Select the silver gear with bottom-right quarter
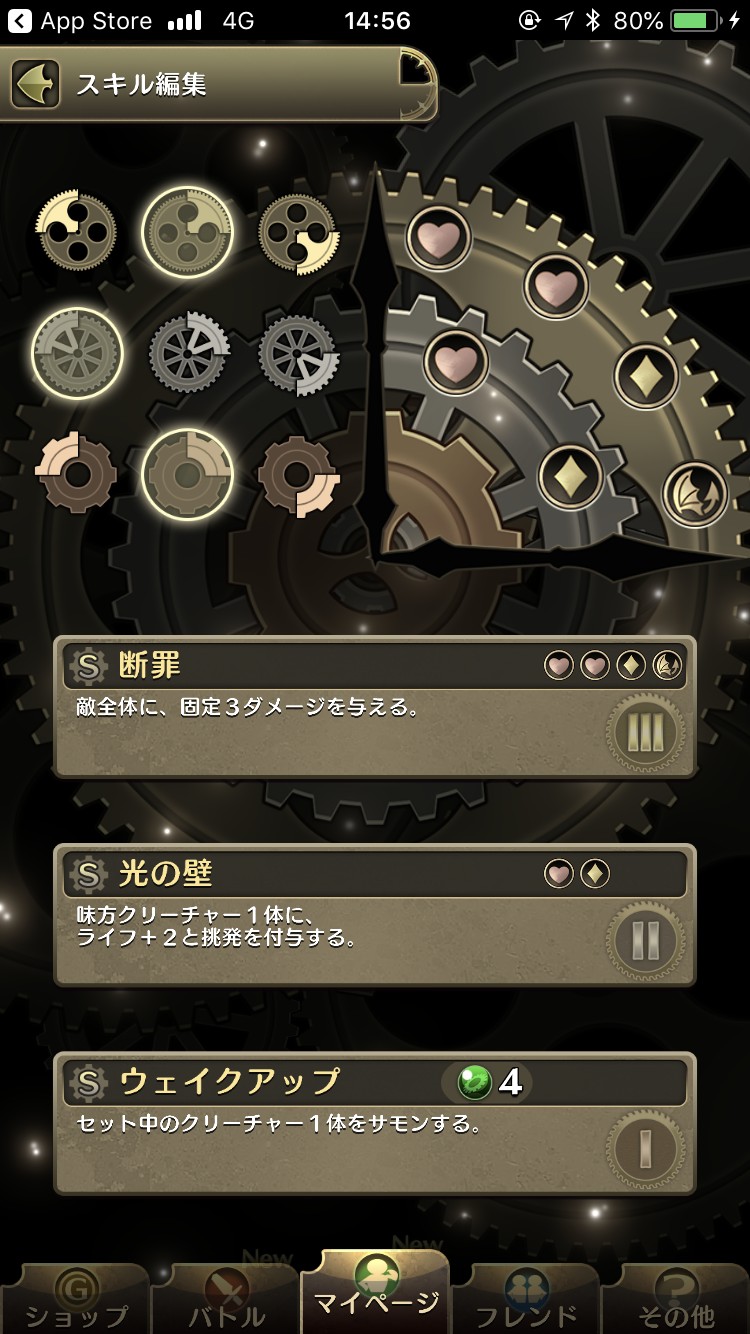This screenshot has height=1334, width=750. point(298,354)
